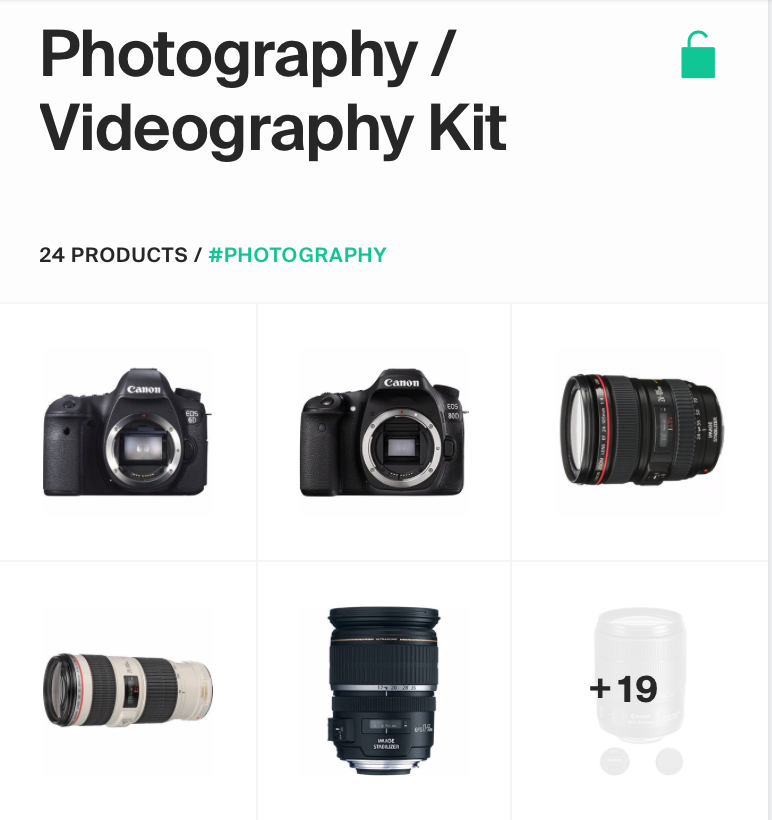Tap the green unlocked padlock icon

point(698,56)
